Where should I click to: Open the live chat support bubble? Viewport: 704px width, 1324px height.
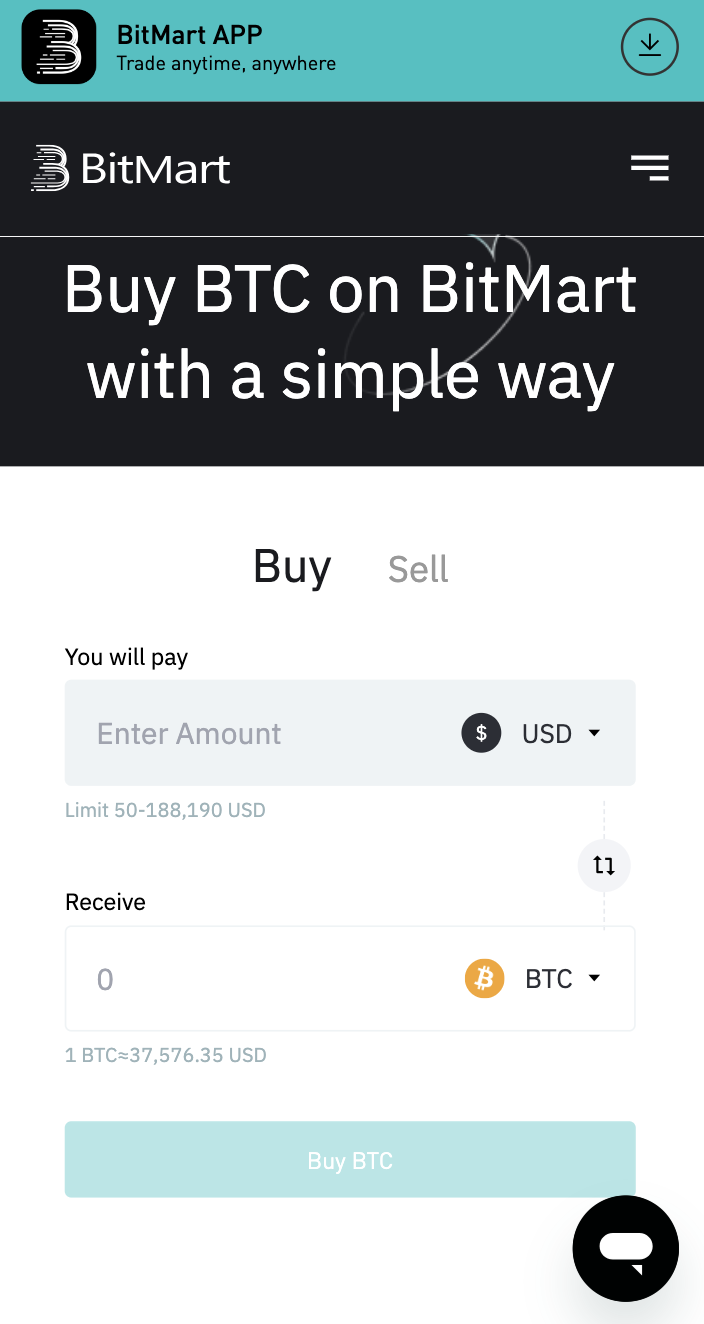tap(626, 1248)
